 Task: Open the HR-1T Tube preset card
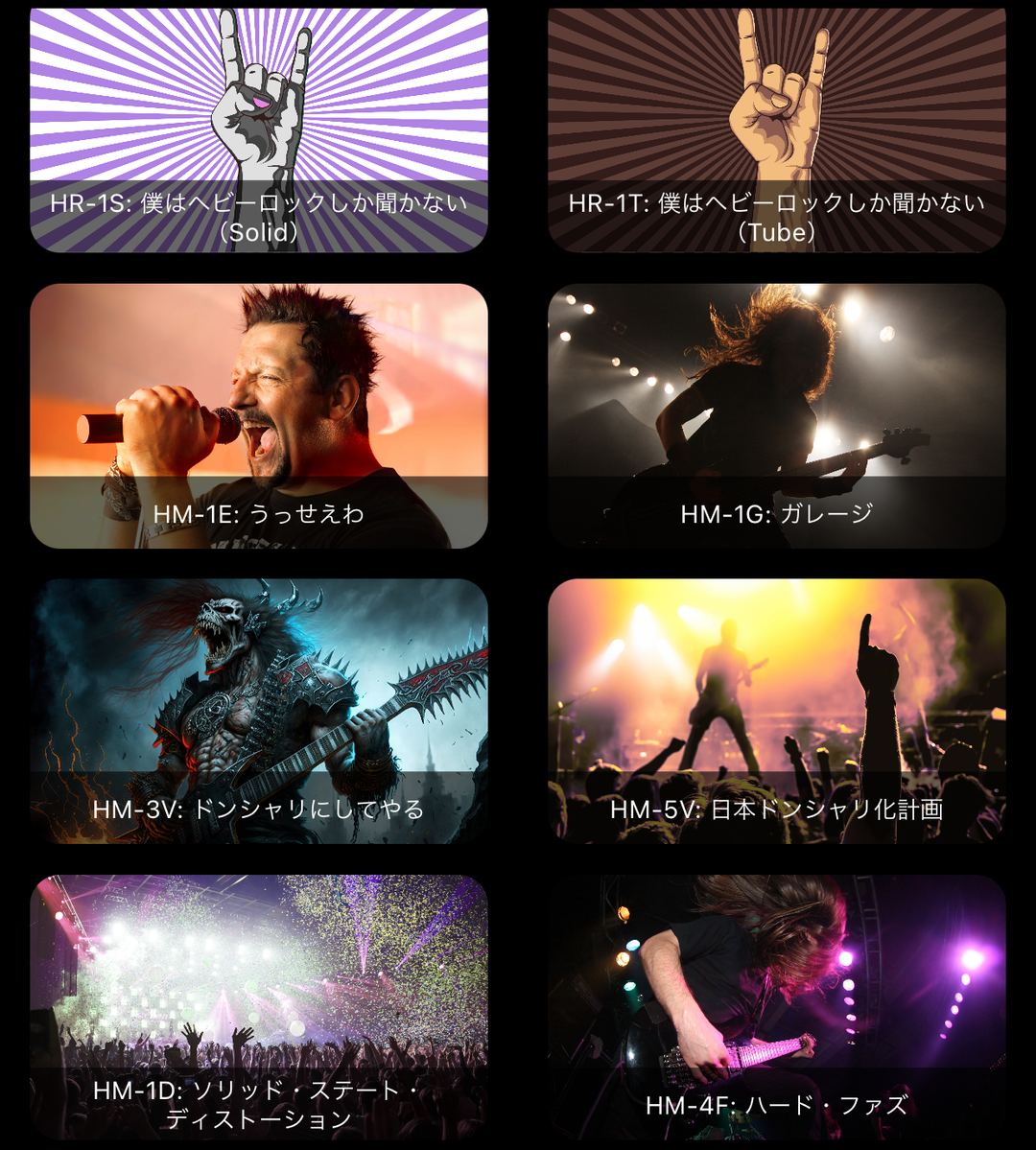point(777,129)
